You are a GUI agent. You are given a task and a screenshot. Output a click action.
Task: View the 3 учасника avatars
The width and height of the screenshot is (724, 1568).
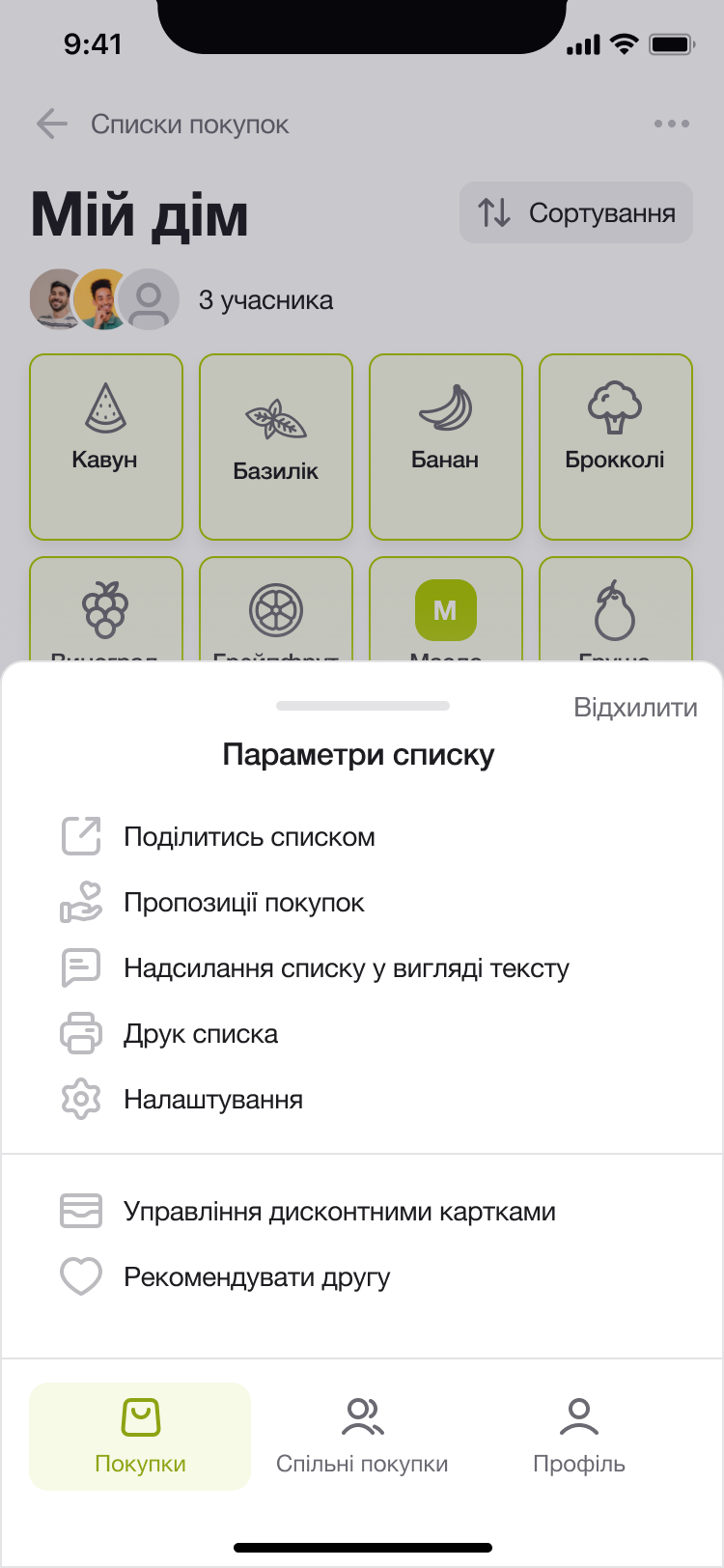[x=104, y=299]
